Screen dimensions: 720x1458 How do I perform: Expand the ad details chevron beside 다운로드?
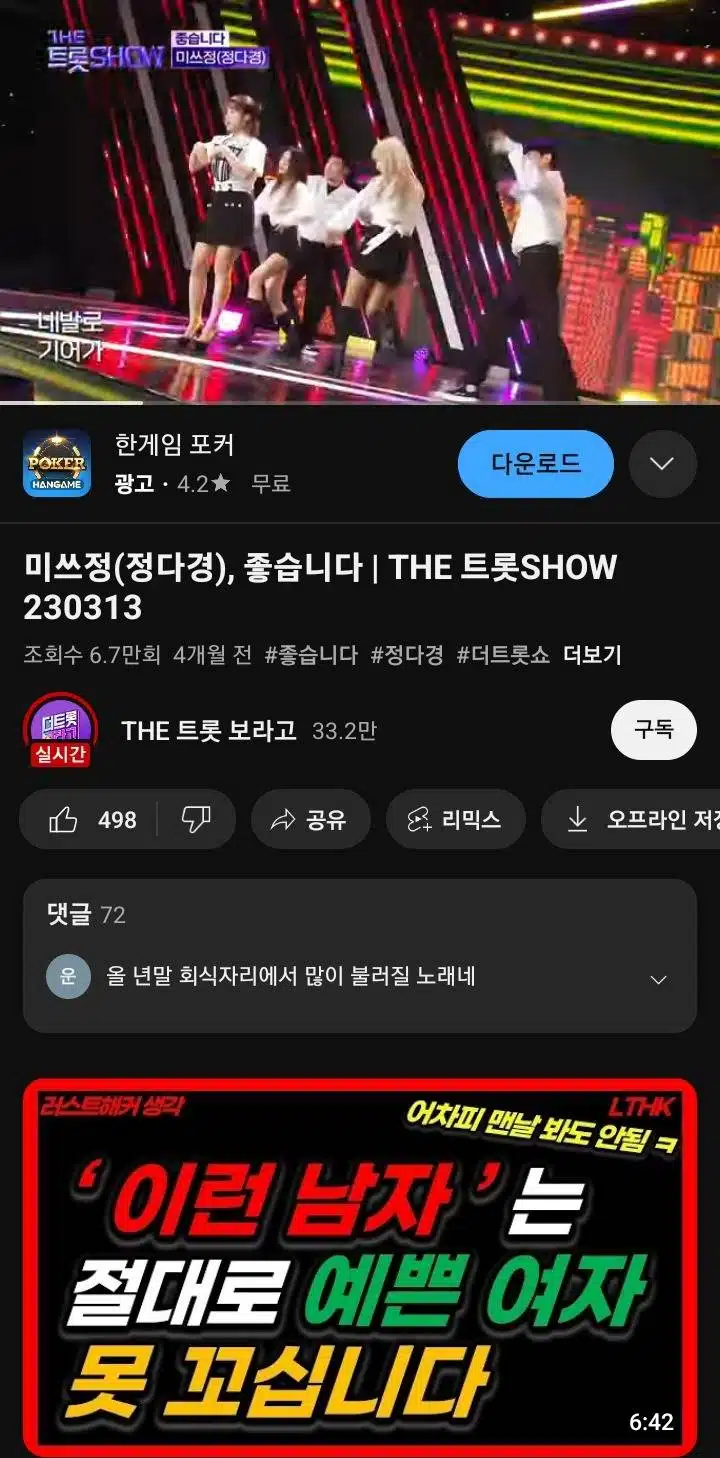pos(662,464)
